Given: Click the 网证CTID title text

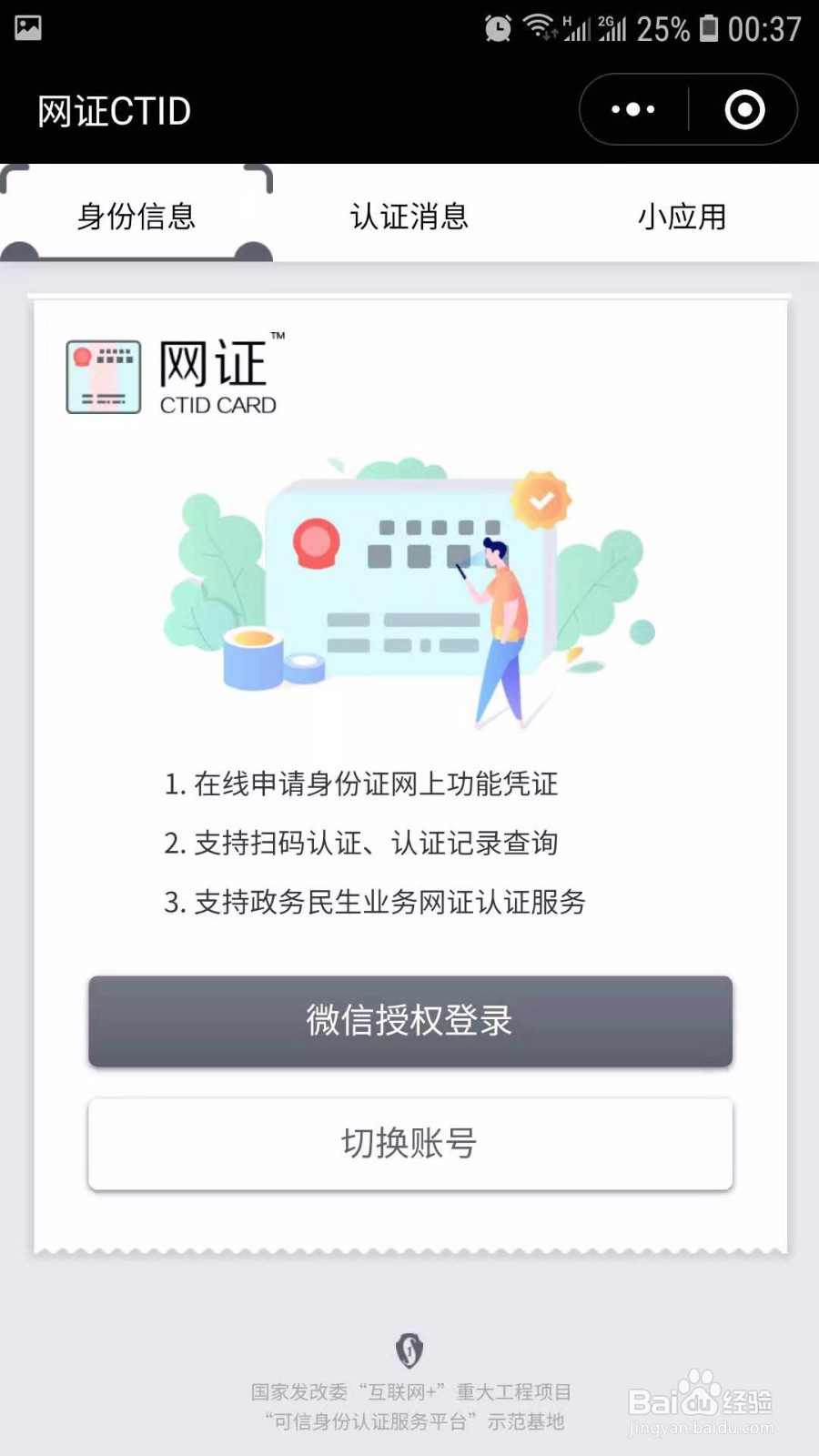Looking at the screenshot, I should pyautogui.click(x=111, y=108).
